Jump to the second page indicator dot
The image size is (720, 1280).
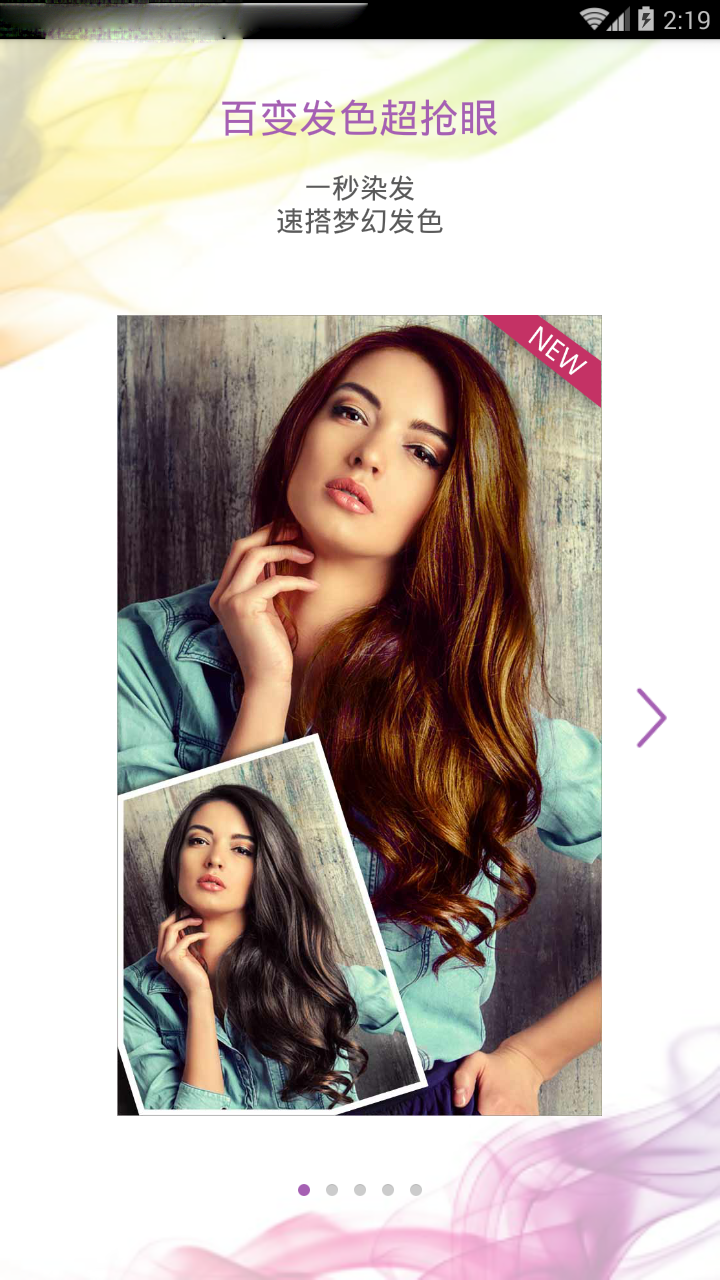pyautogui.click(x=332, y=1190)
